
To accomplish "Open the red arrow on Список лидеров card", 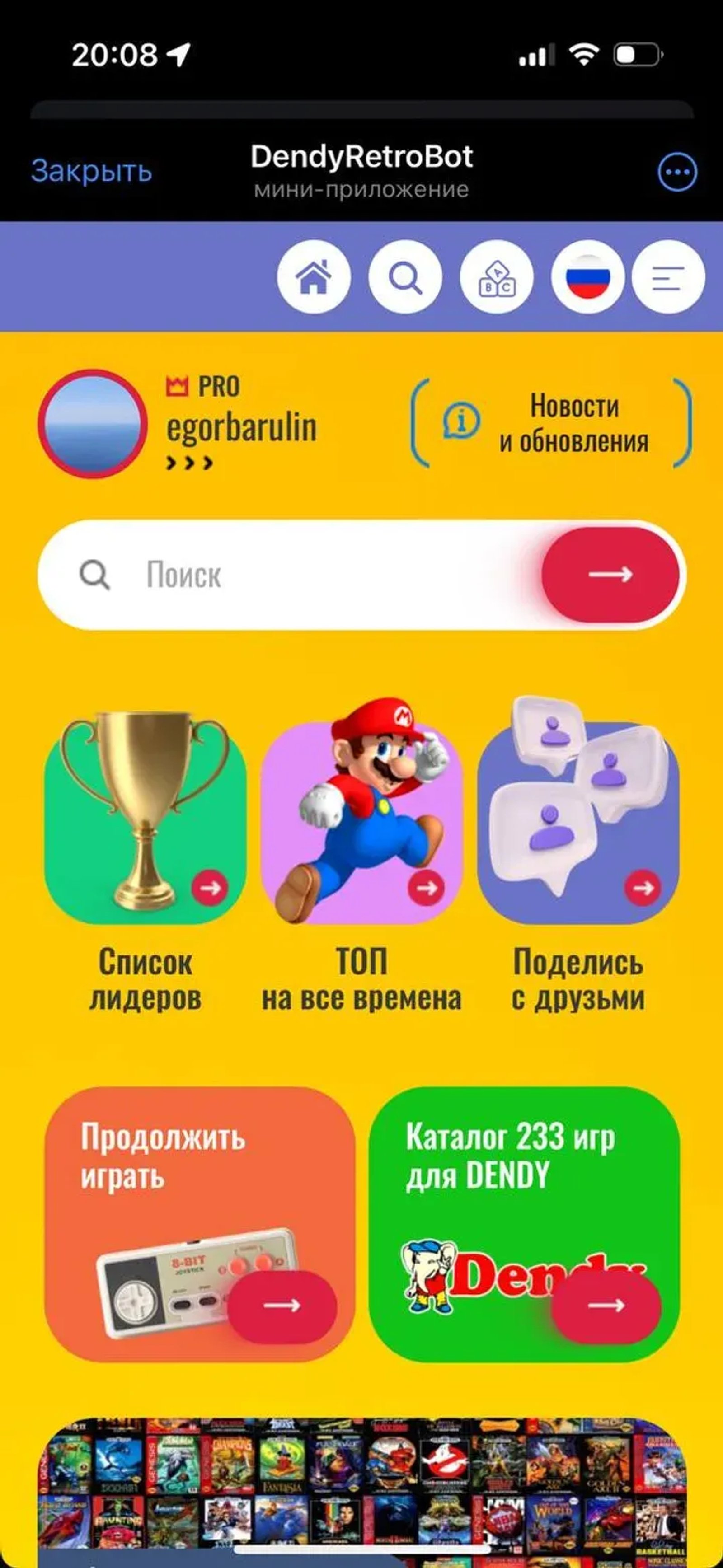I will click(x=210, y=888).
